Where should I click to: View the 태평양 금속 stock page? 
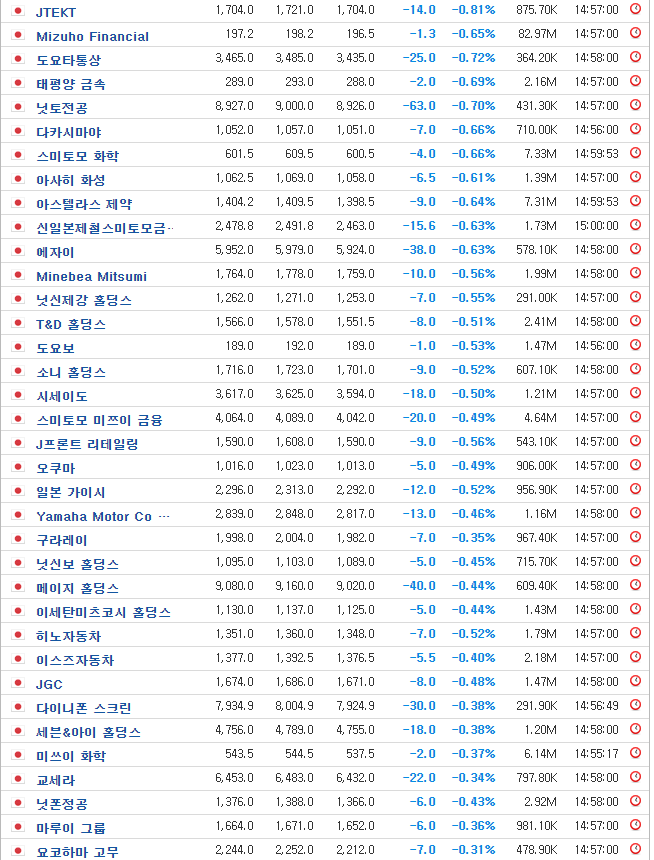tap(70, 84)
